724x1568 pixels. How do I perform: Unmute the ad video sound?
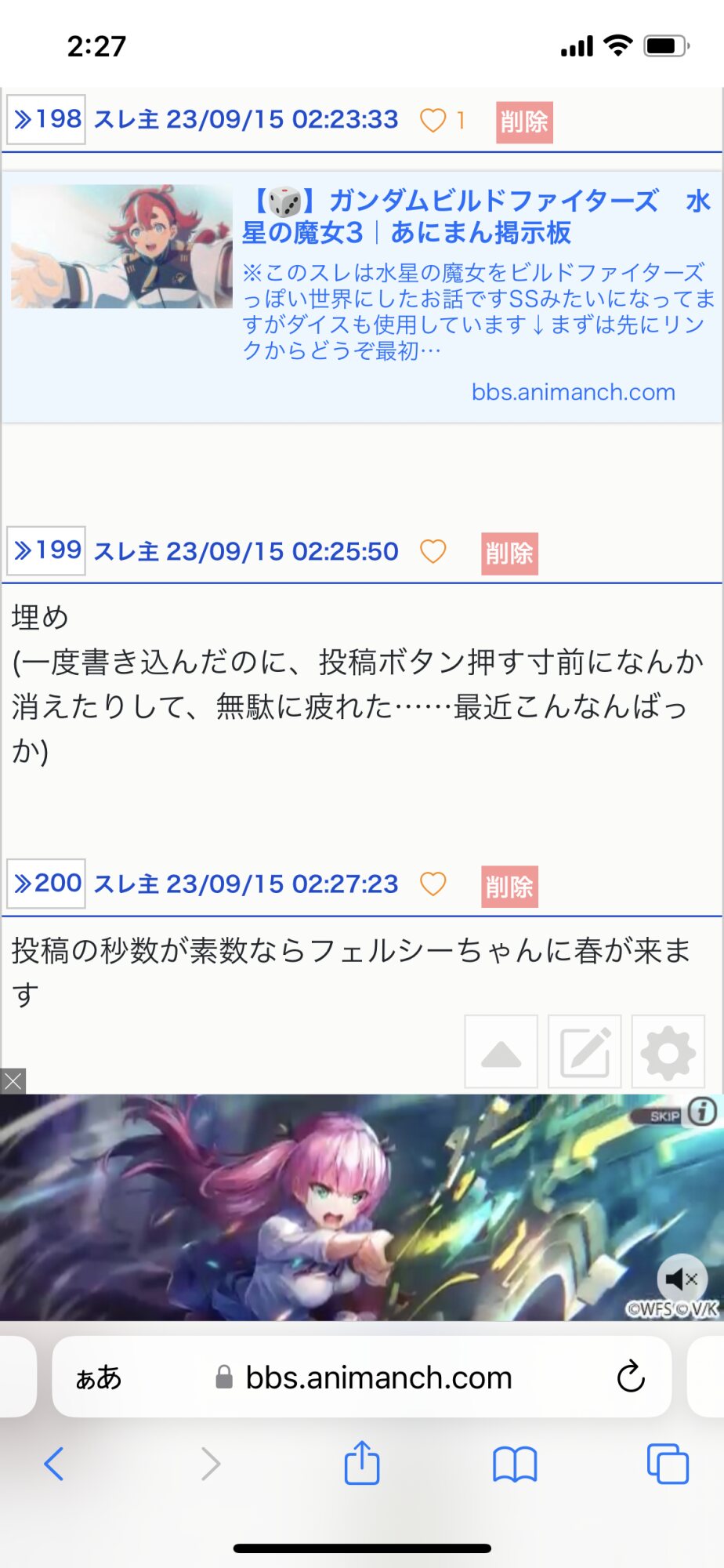[682, 1279]
